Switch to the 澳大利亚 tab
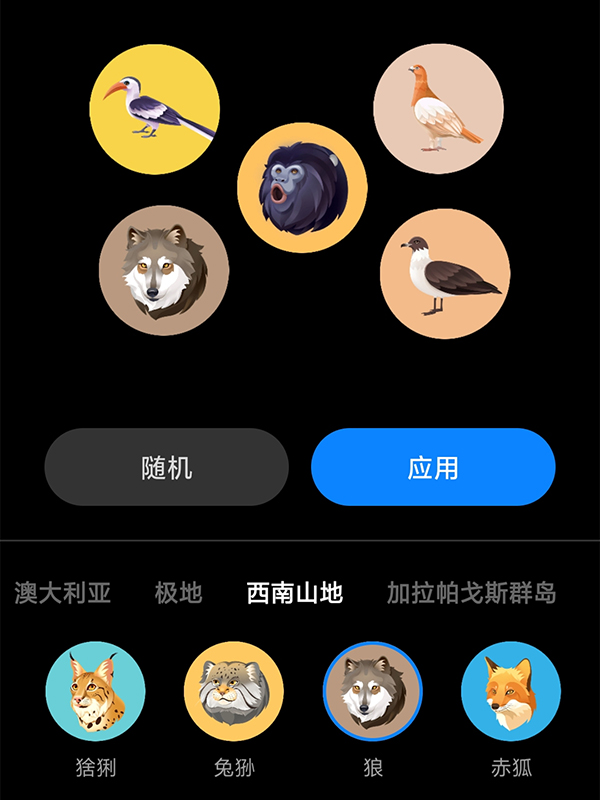The width and height of the screenshot is (600, 800). (62, 593)
